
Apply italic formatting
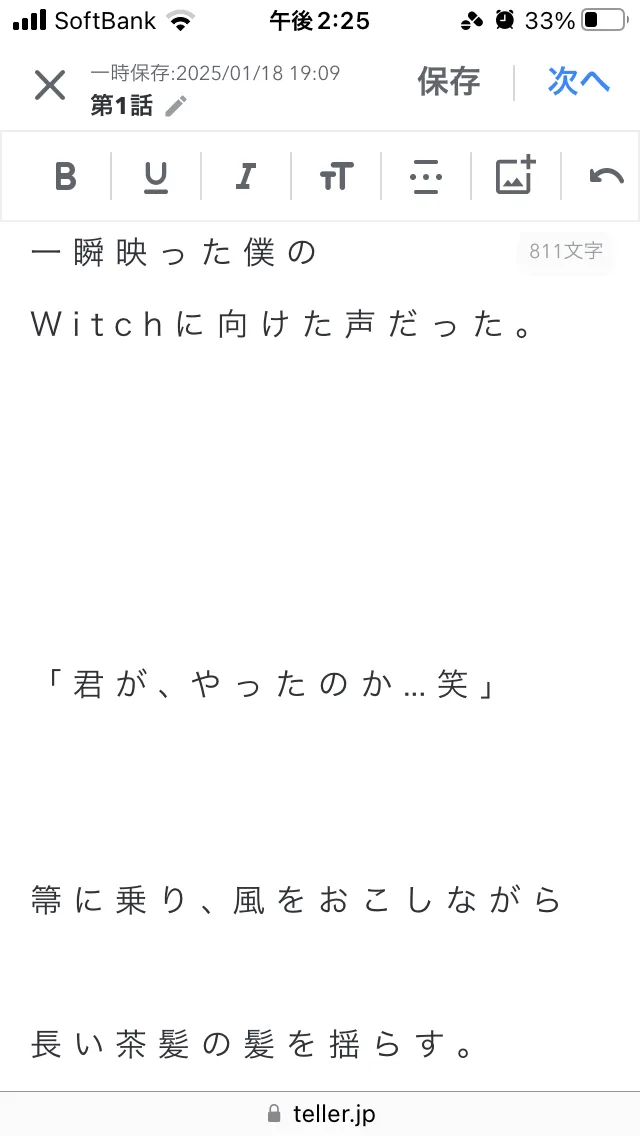coord(245,177)
